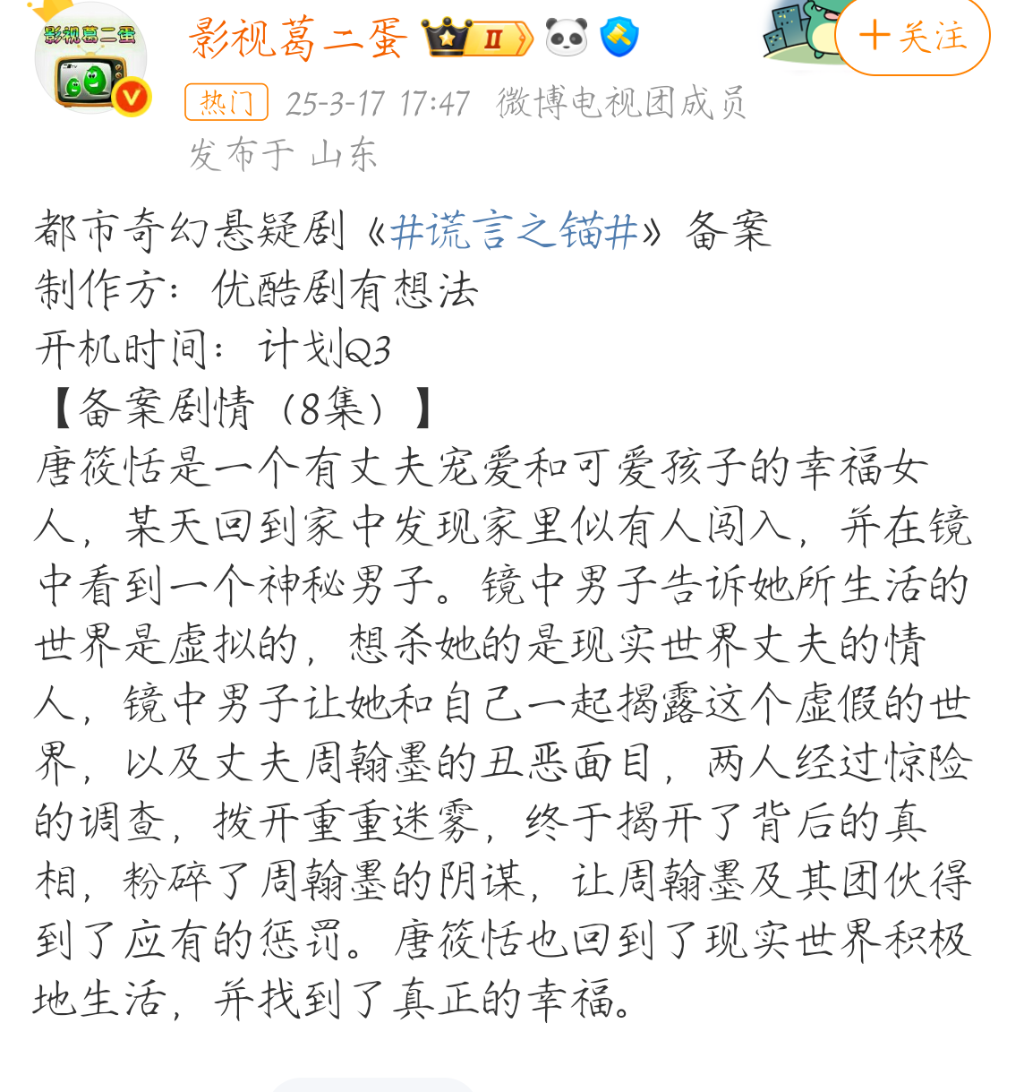Tap the 影视葛二蛋 username
Image resolution: width=1024 pixels, height=1092 pixels.
[298, 38]
